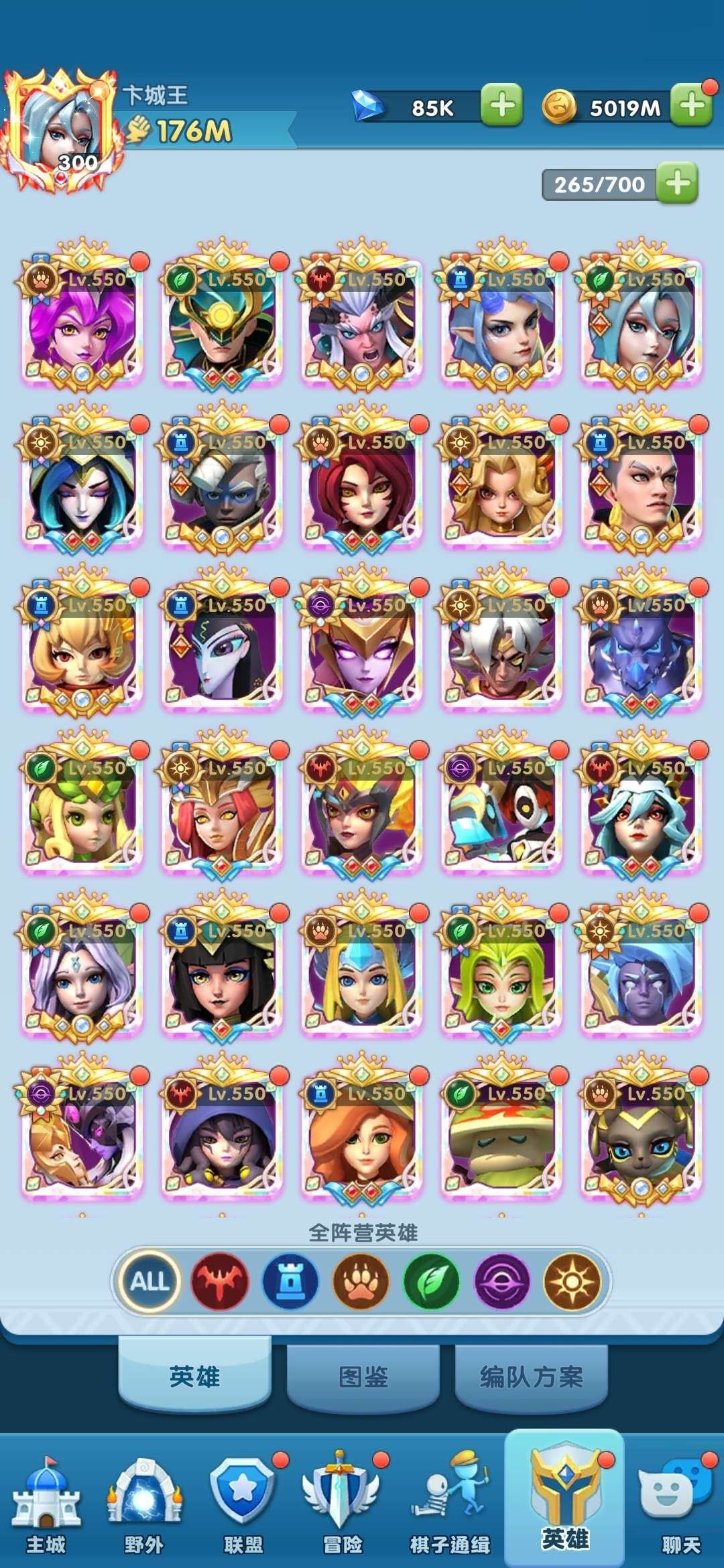Expand hero capacity next to 265/700

click(677, 183)
